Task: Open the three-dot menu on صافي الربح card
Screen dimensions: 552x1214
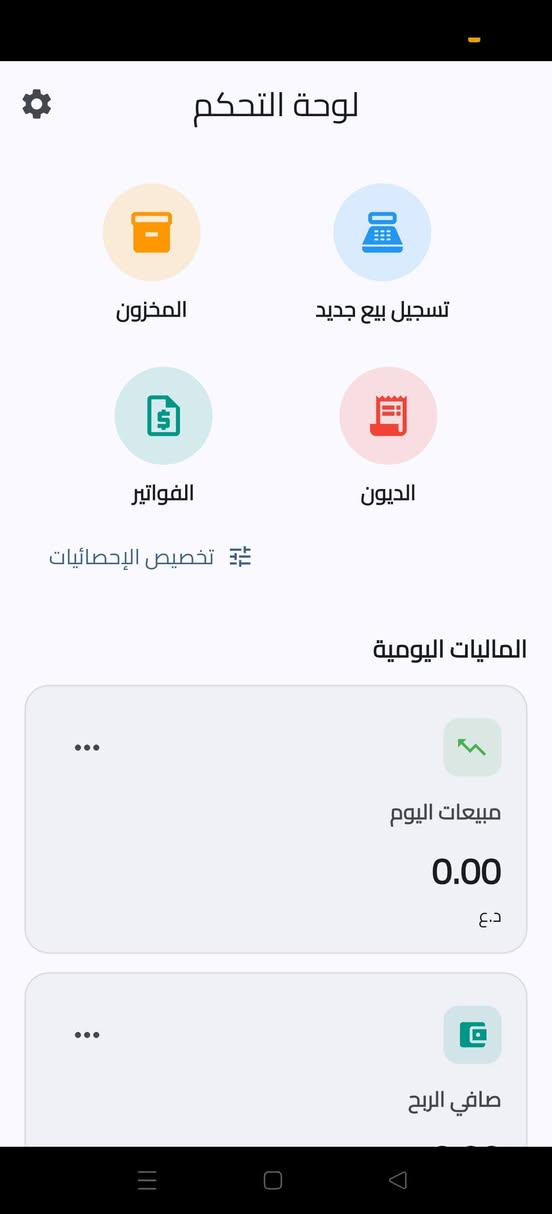Action: pyautogui.click(x=87, y=1035)
